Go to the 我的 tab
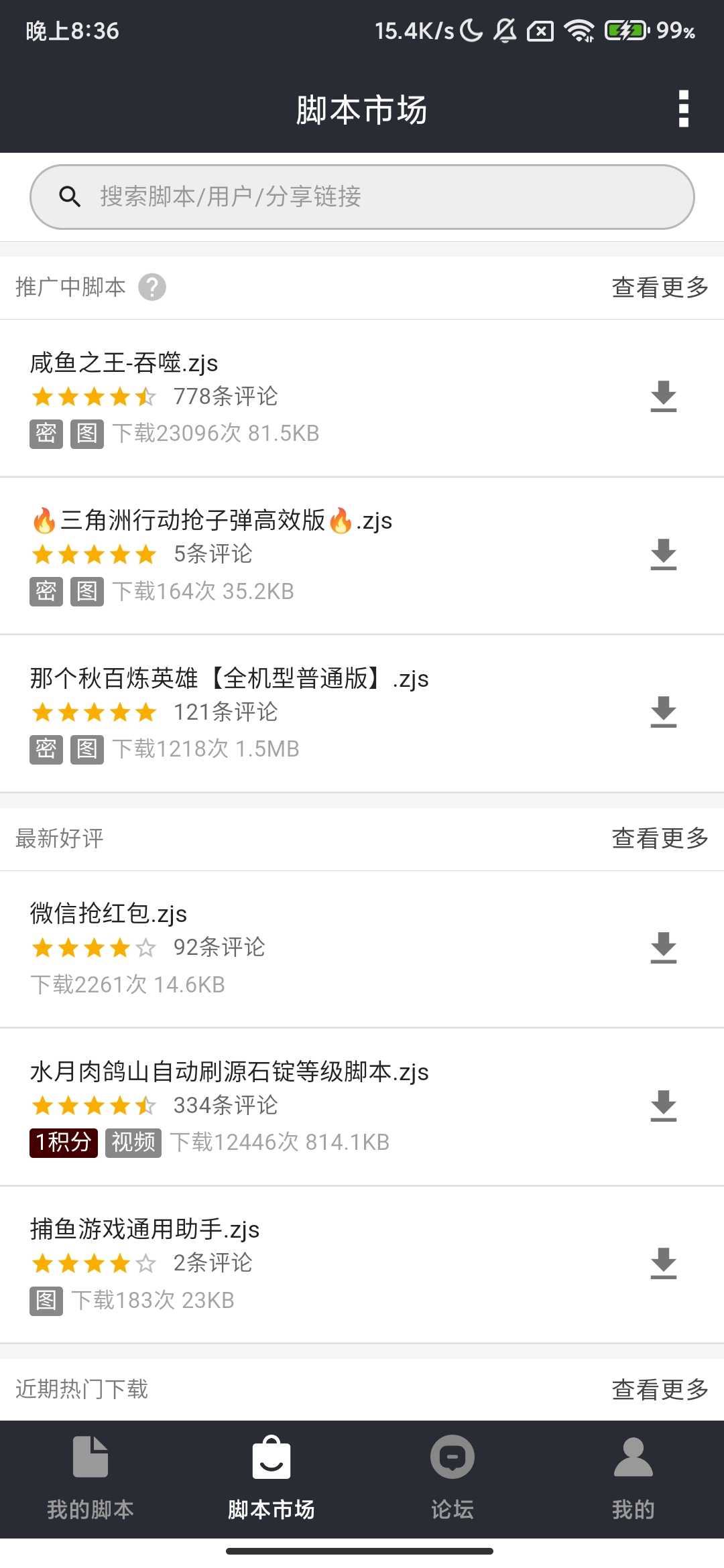This screenshot has width=724, height=1568. 633,1478
